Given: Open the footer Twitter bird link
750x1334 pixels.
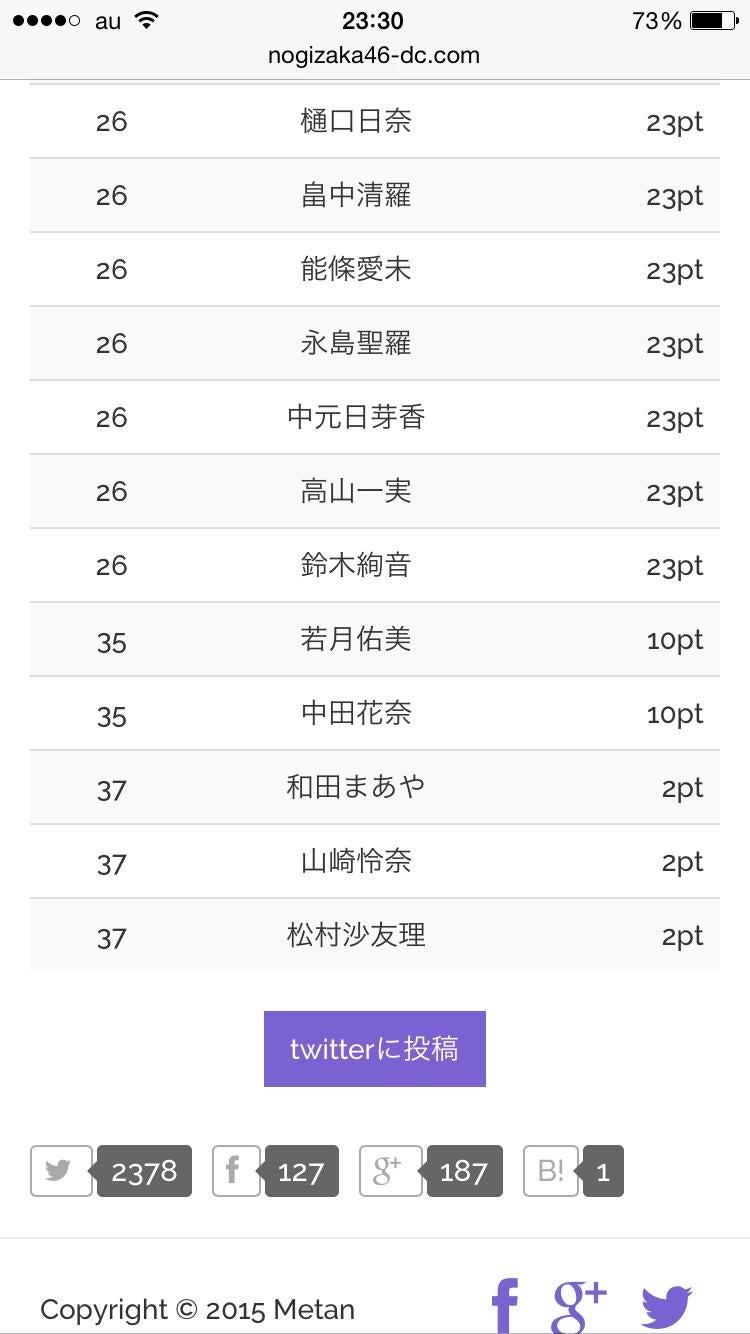Looking at the screenshot, I should (x=666, y=1306).
